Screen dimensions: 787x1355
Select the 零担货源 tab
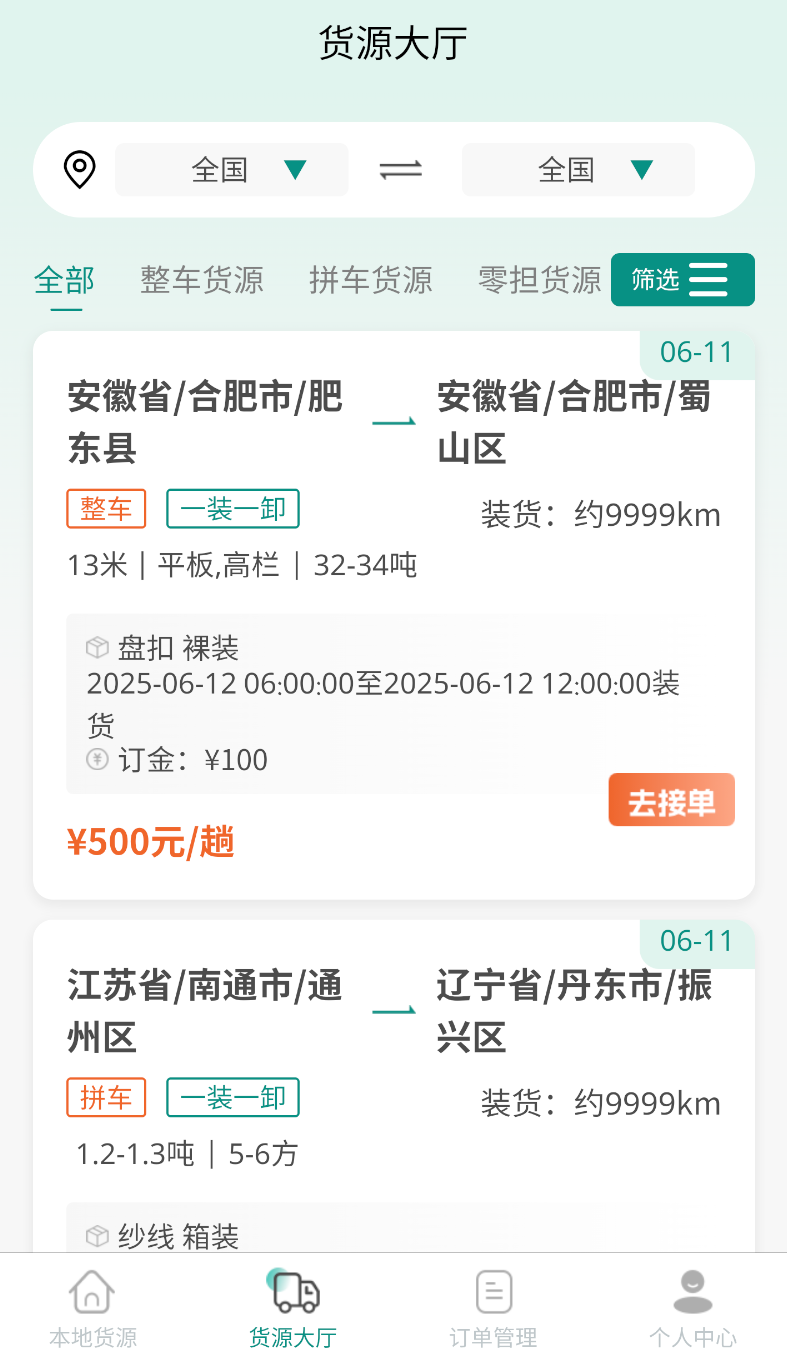coord(539,281)
